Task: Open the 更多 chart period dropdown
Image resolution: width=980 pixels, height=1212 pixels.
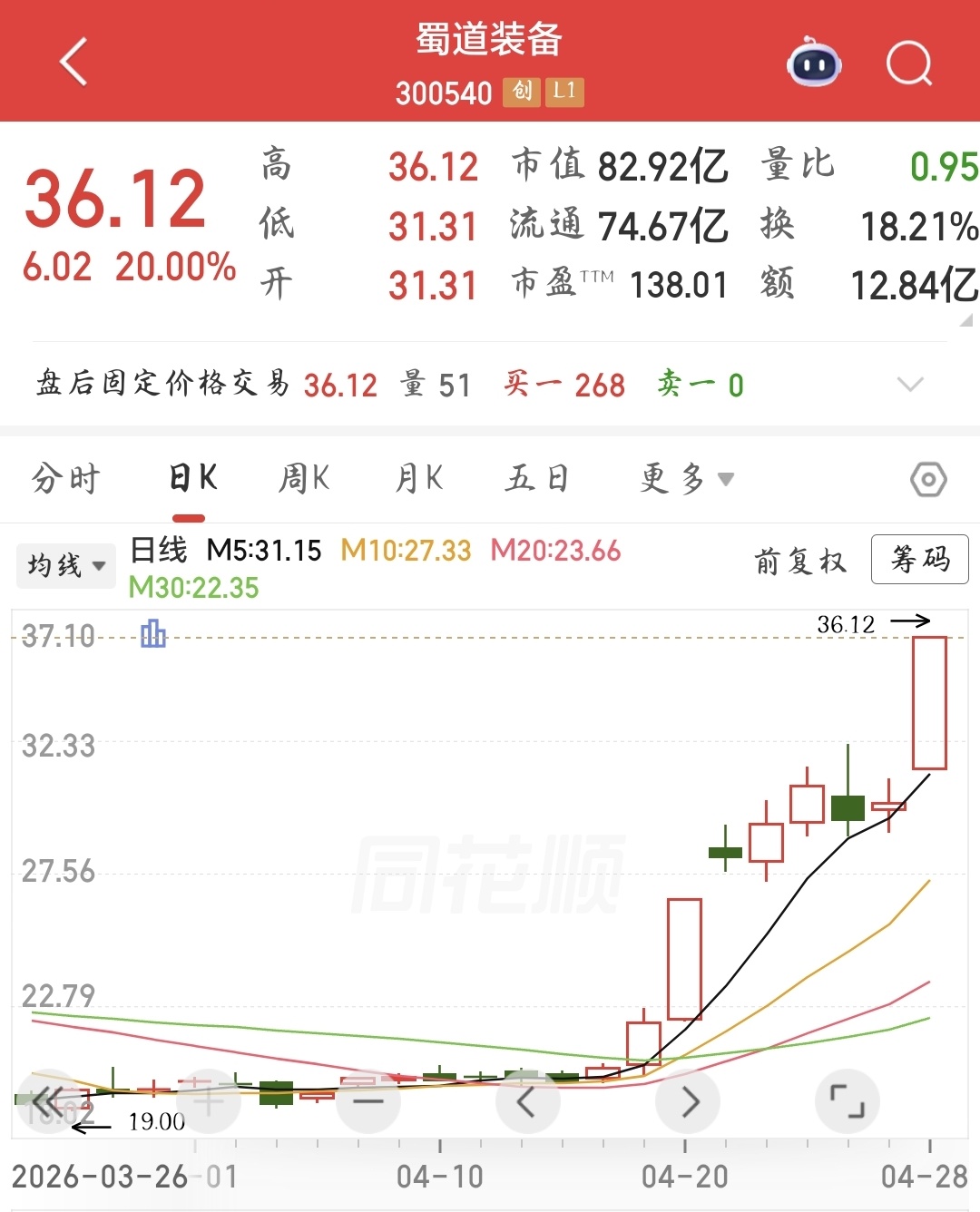Action: point(685,478)
